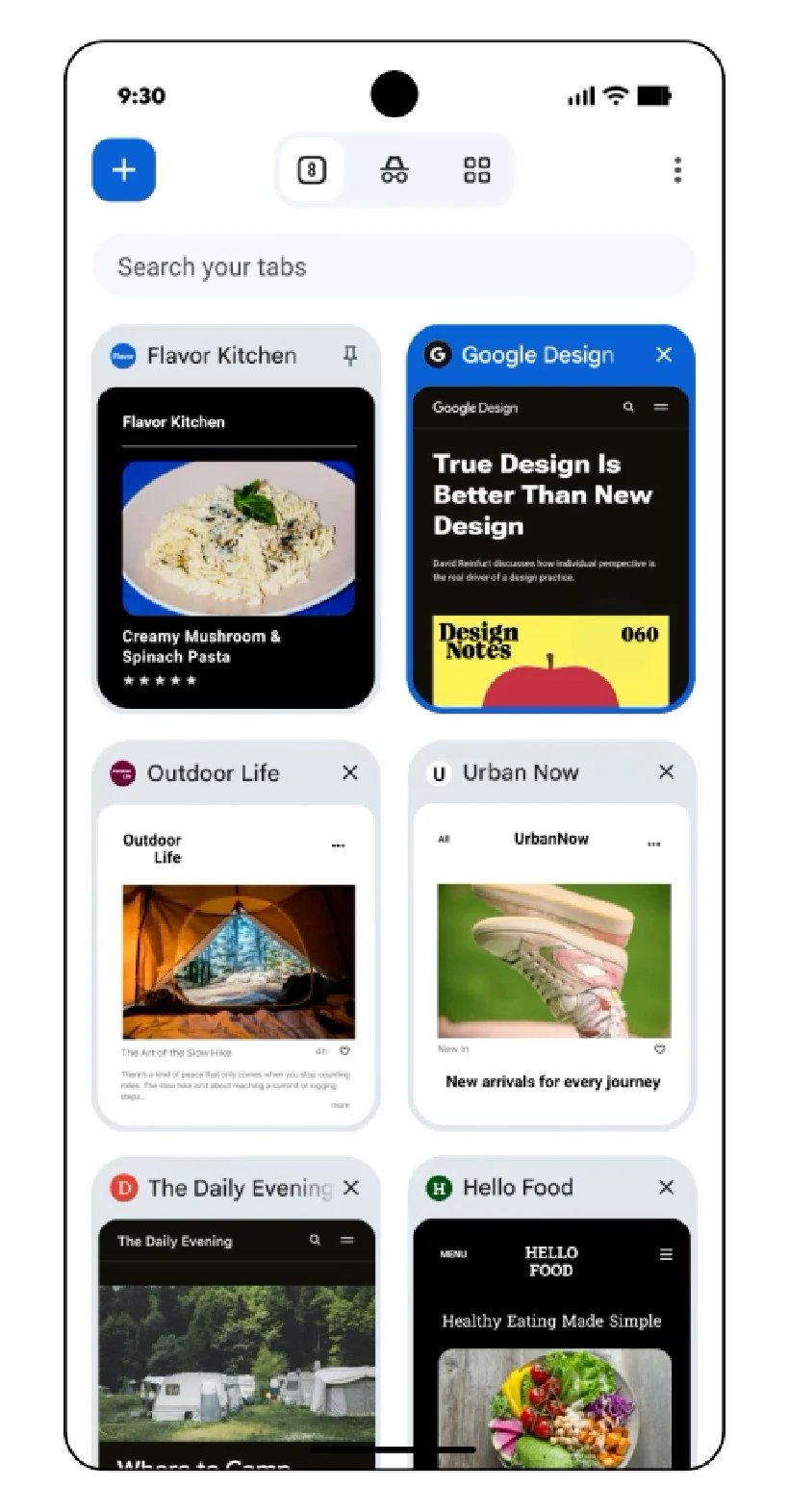Close the Outdoor Life tab
Screen dimensions: 789x1512
click(350, 772)
